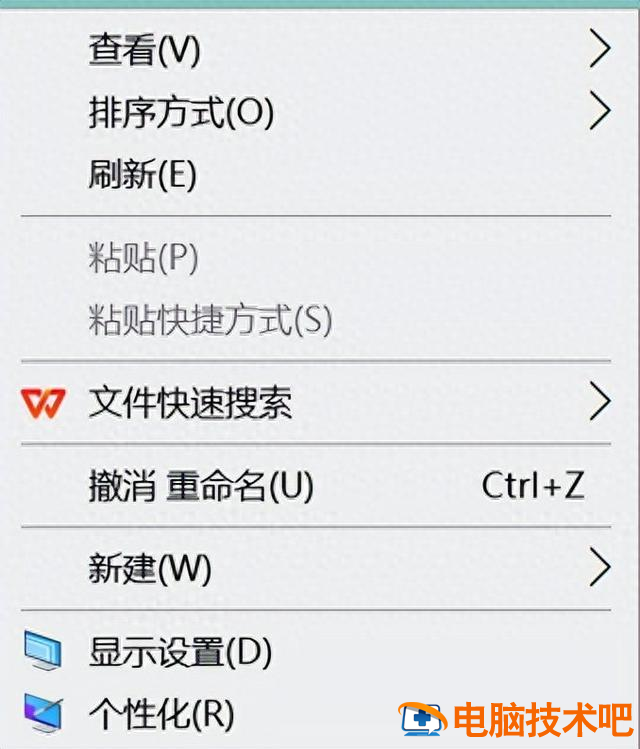Image resolution: width=640 pixels, height=749 pixels.
Task: Select 刷新(E) to refresh
Action: coord(142,175)
